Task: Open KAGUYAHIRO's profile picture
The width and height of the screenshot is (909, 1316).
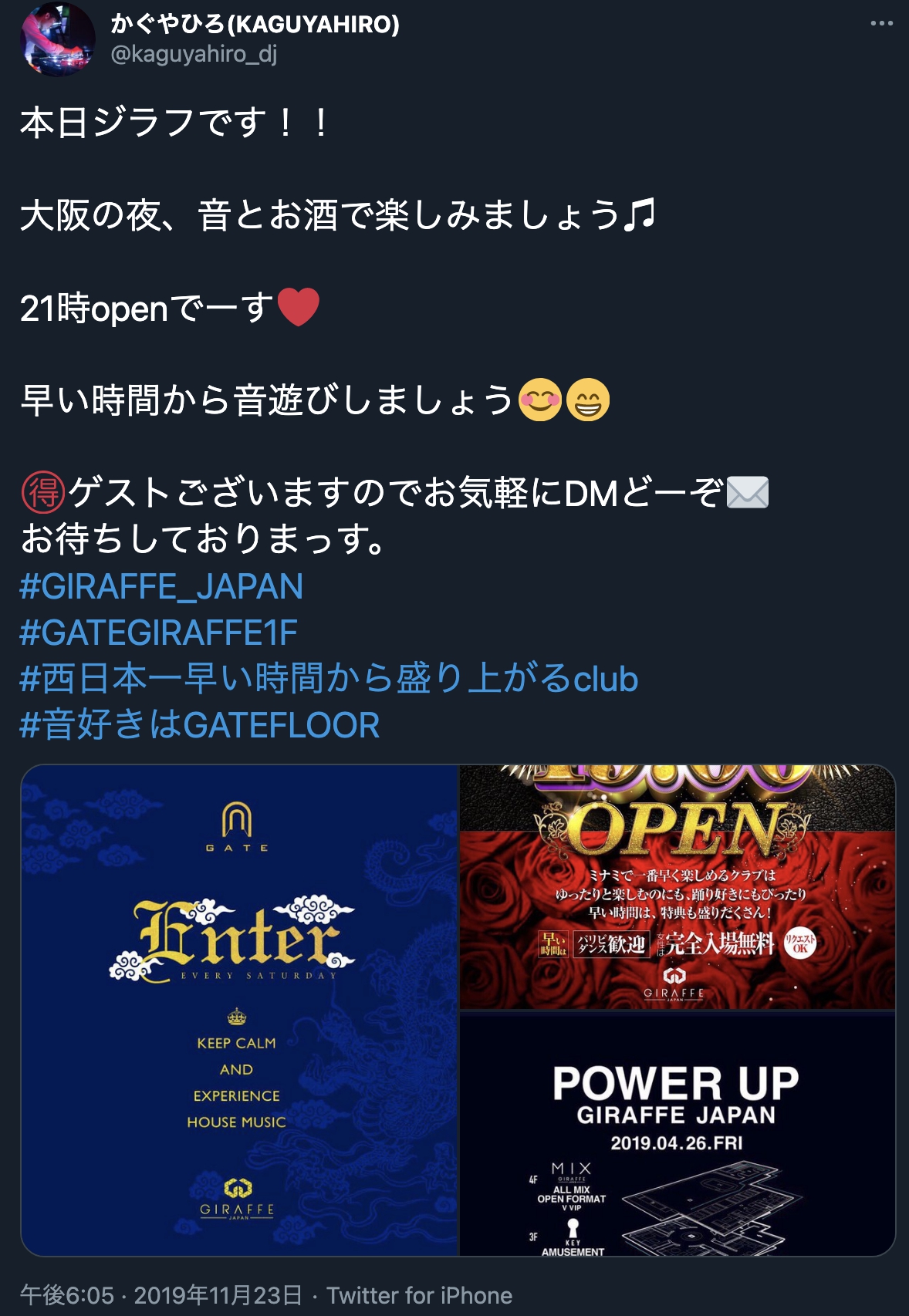Action: tap(58, 40)
